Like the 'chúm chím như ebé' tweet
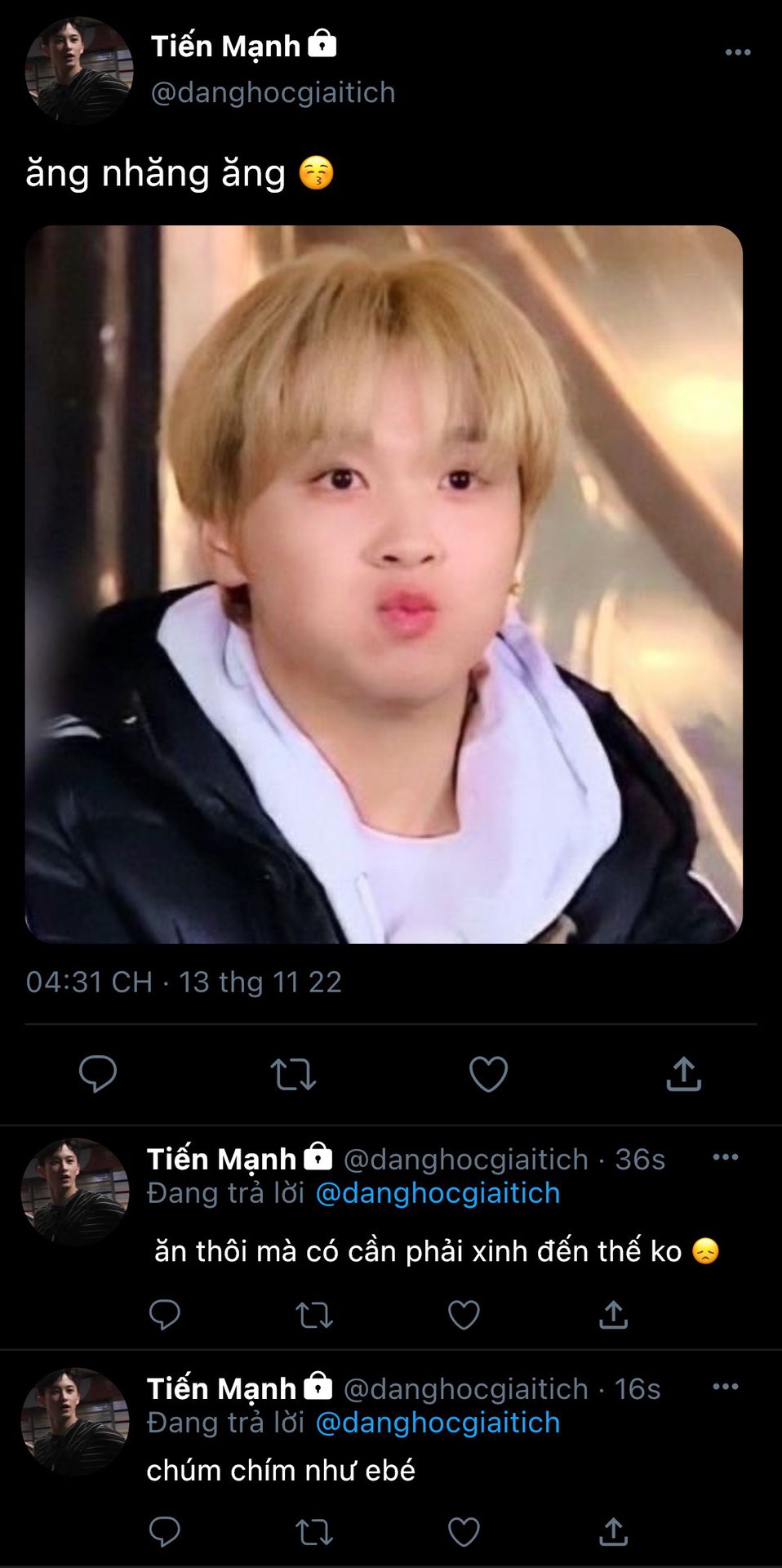Screen dimensions: 782x1568 click(x=464, y=1532)
